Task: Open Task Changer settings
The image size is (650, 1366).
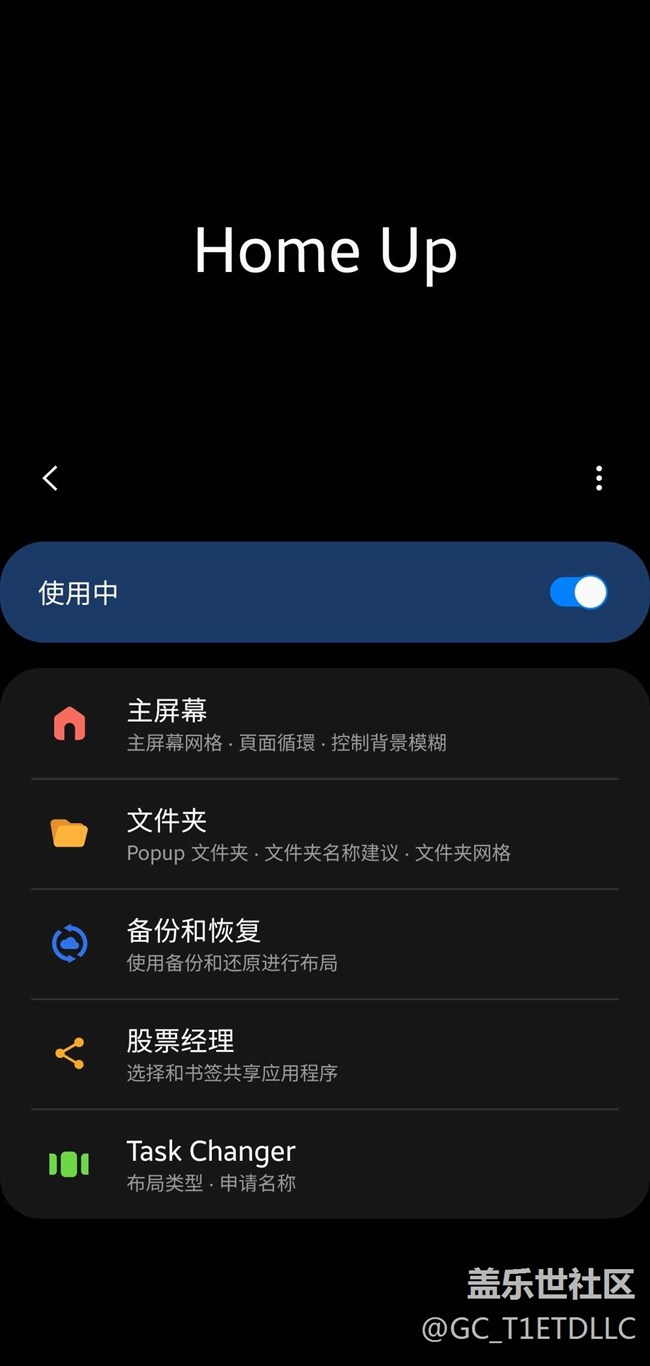Action: pos(325,1164)
